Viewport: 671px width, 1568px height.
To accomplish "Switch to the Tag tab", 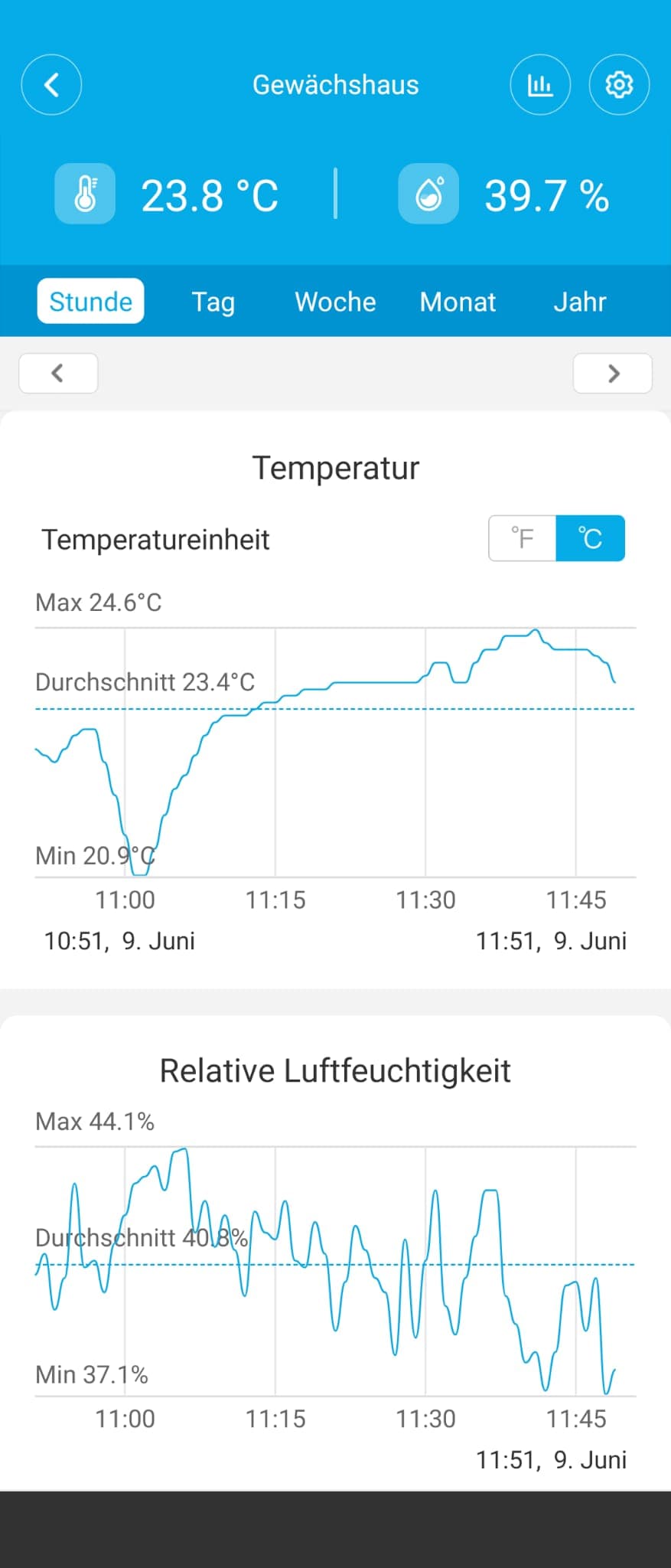I will tap(213, 302).
